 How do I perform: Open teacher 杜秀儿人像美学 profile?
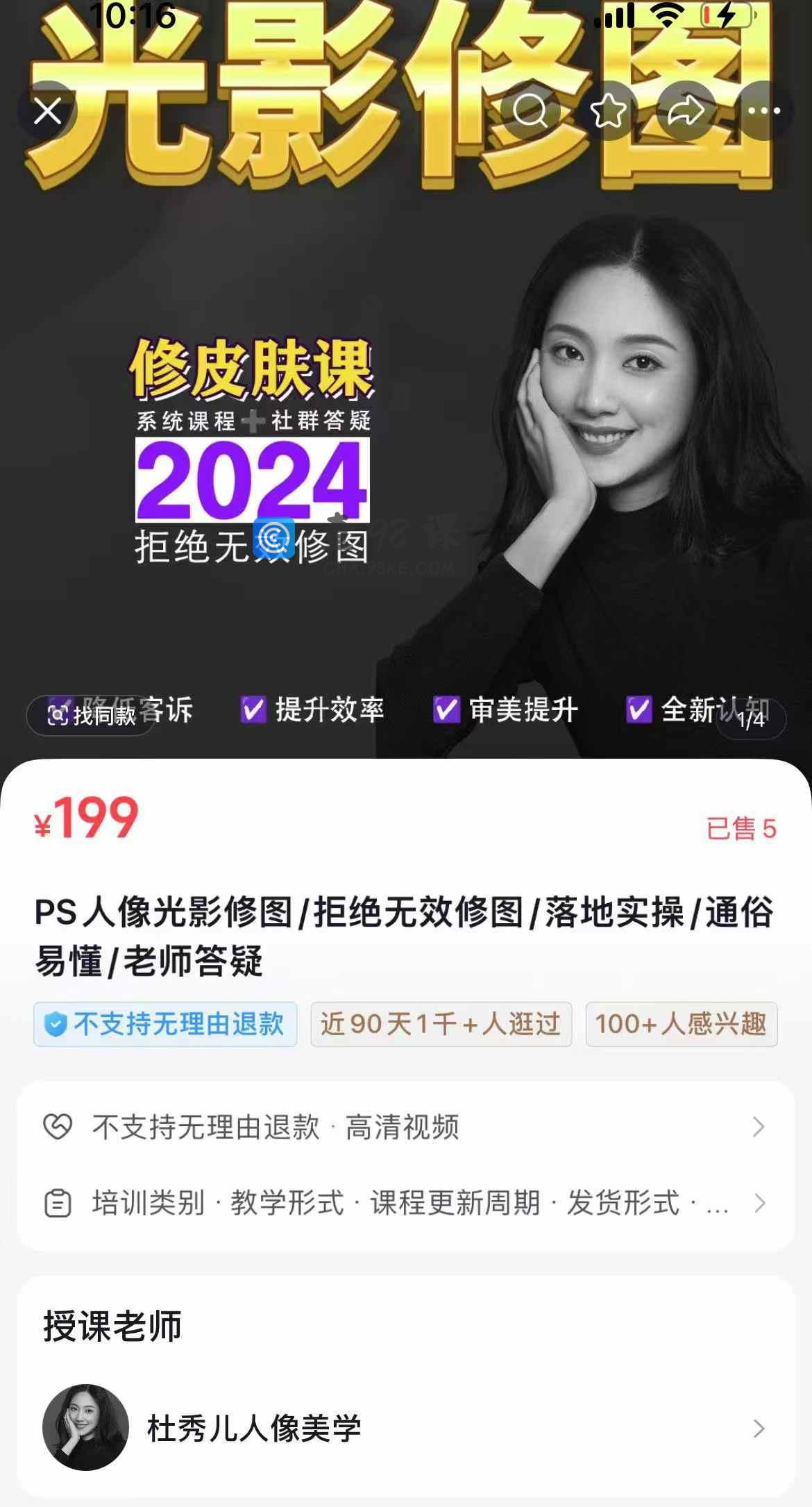(405, 1429)
